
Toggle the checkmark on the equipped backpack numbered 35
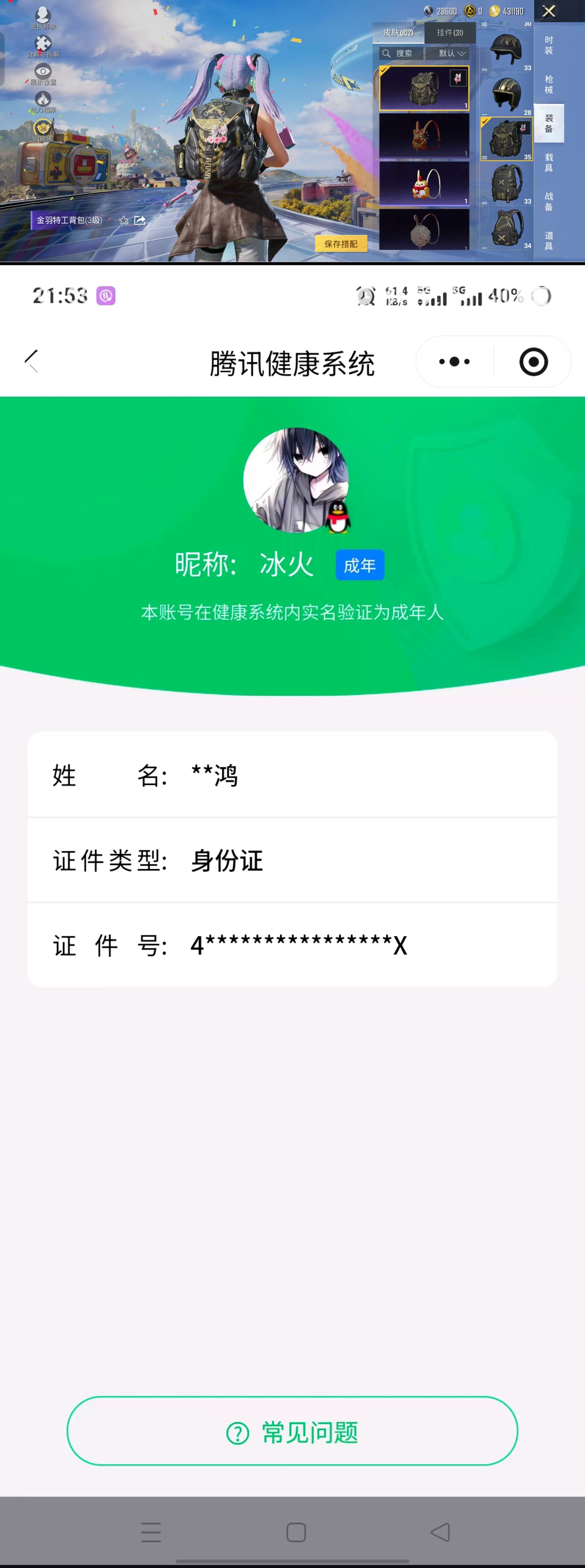tap(485, 121)
